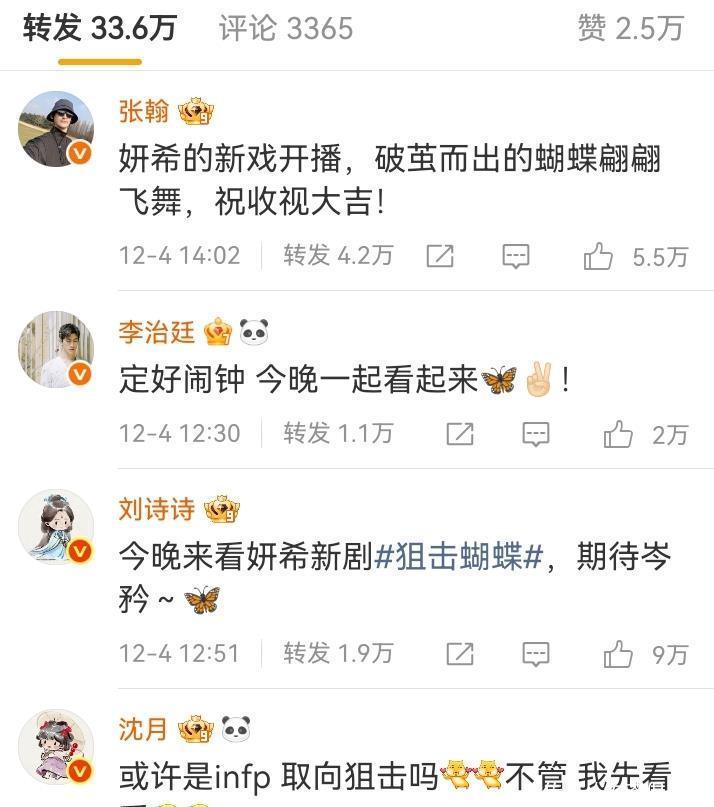
Task: Tap the username 李治廷
Action: point(156,331)
